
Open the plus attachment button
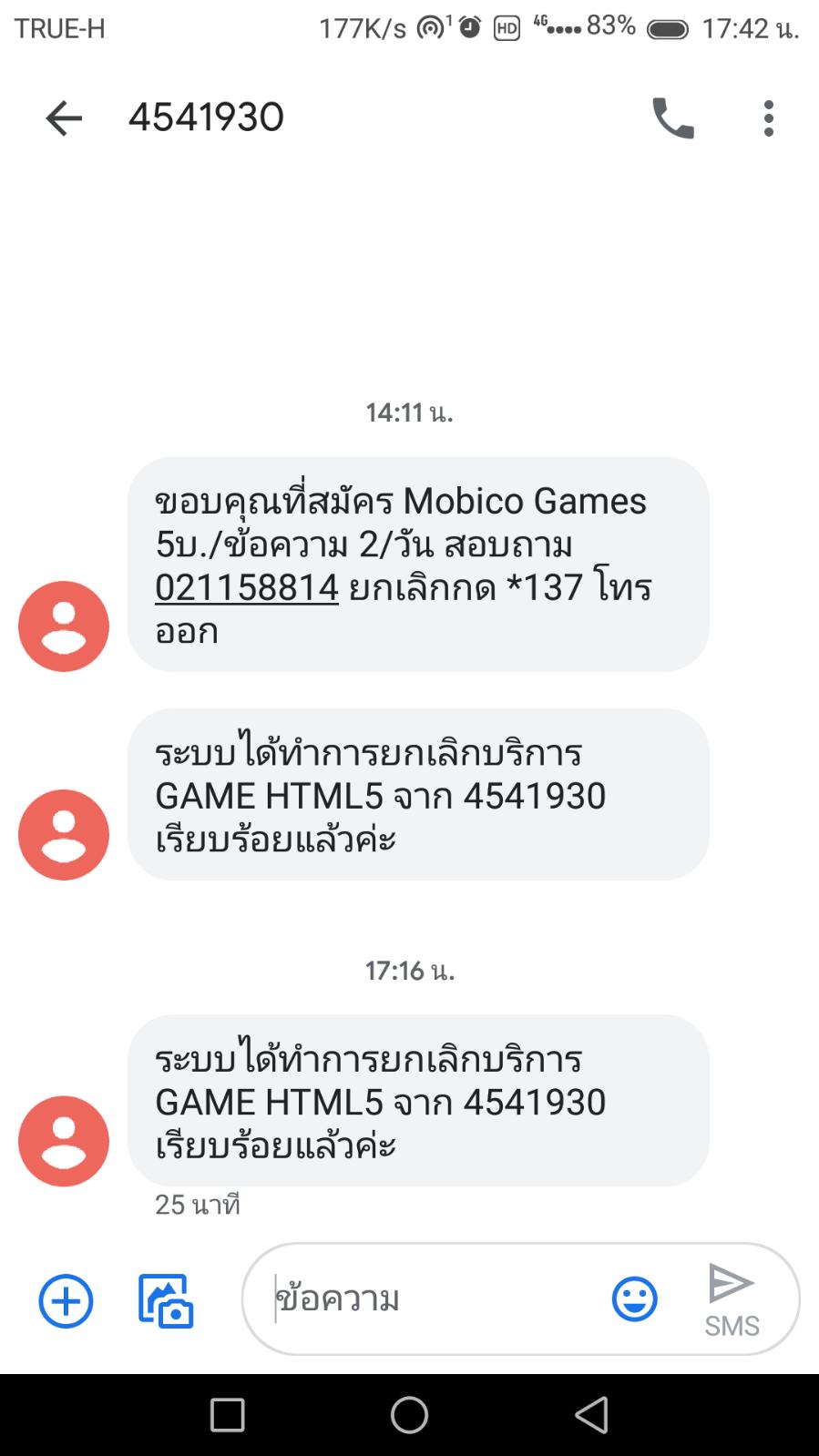coord(66,1301)
